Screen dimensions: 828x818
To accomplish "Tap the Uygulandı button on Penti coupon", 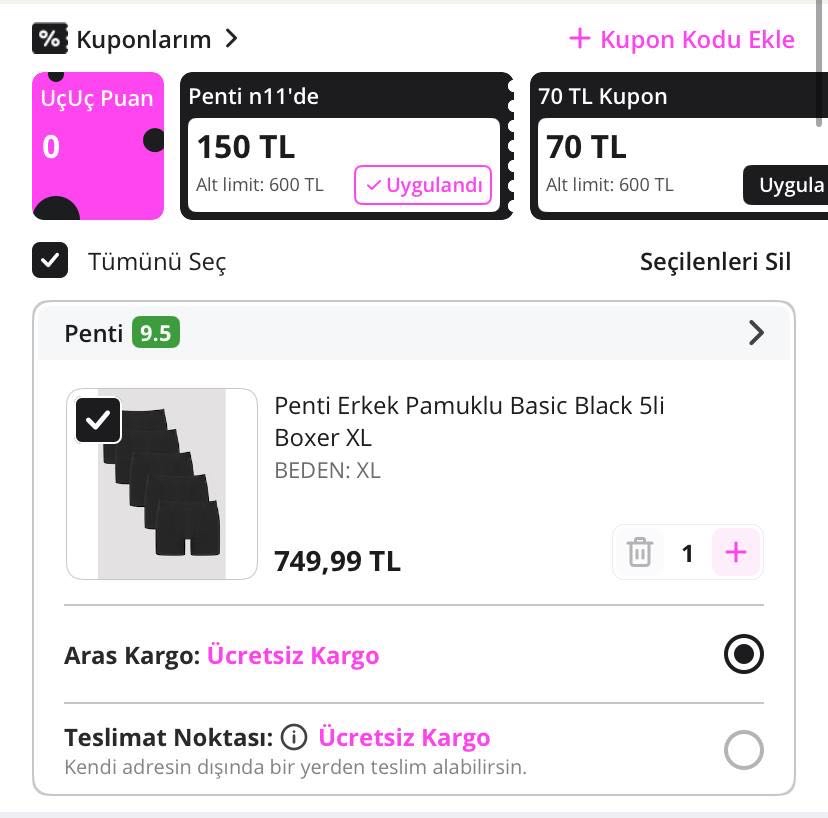I will [423, 185].
